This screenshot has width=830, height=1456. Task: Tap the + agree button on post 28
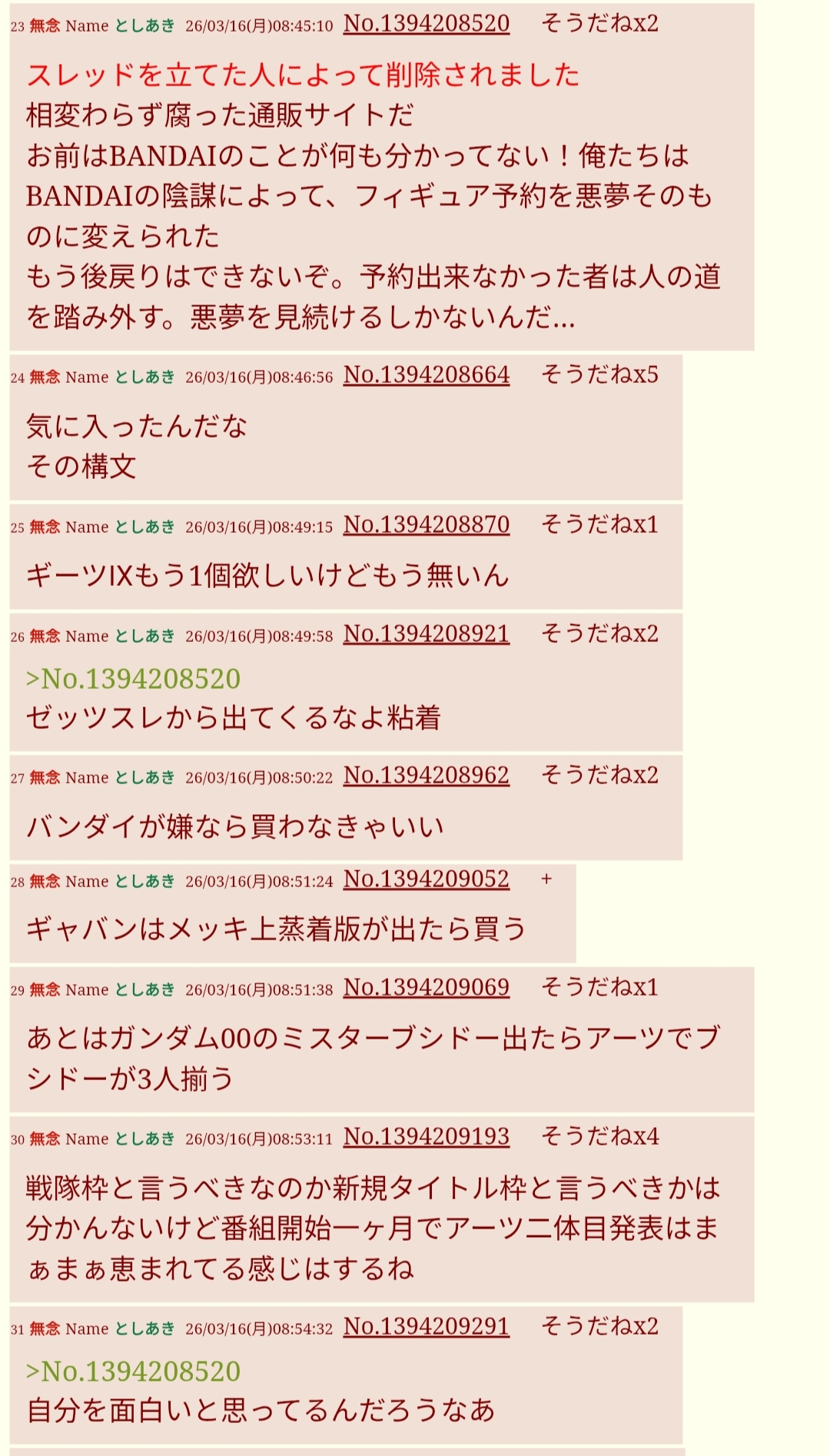(x=546, y=879)
